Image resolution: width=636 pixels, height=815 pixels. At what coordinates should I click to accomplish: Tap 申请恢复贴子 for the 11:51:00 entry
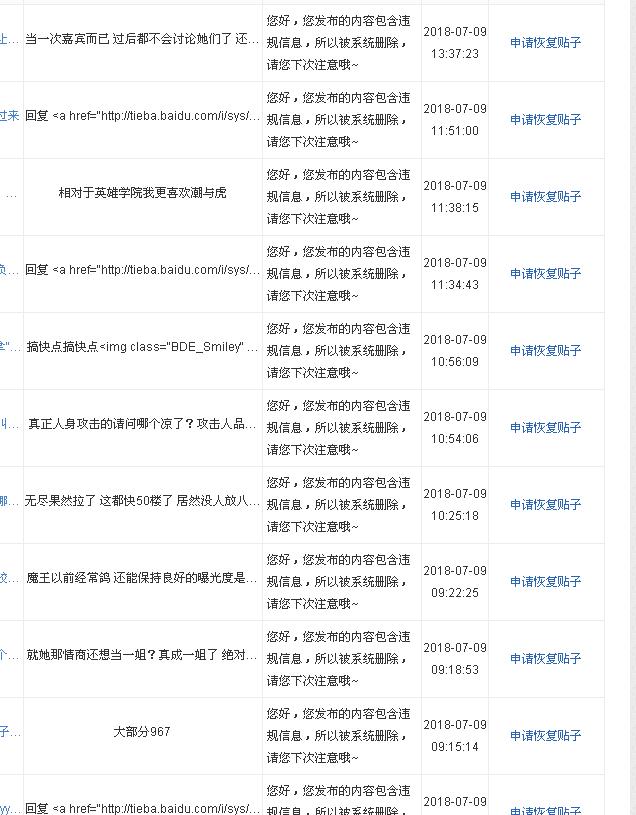pos(545,120)
